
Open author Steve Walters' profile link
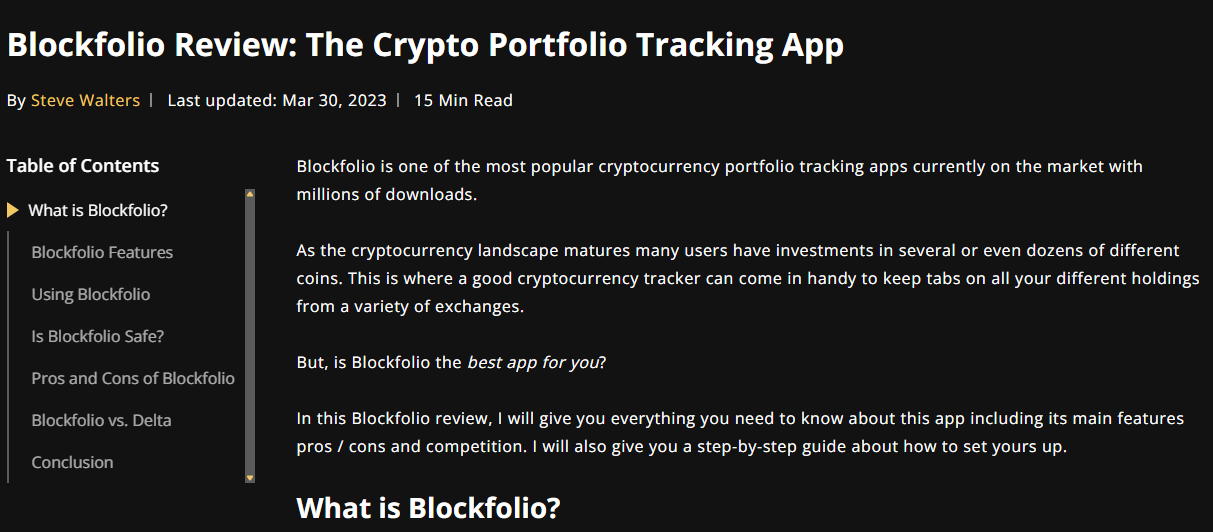click(x=85, y=100)
